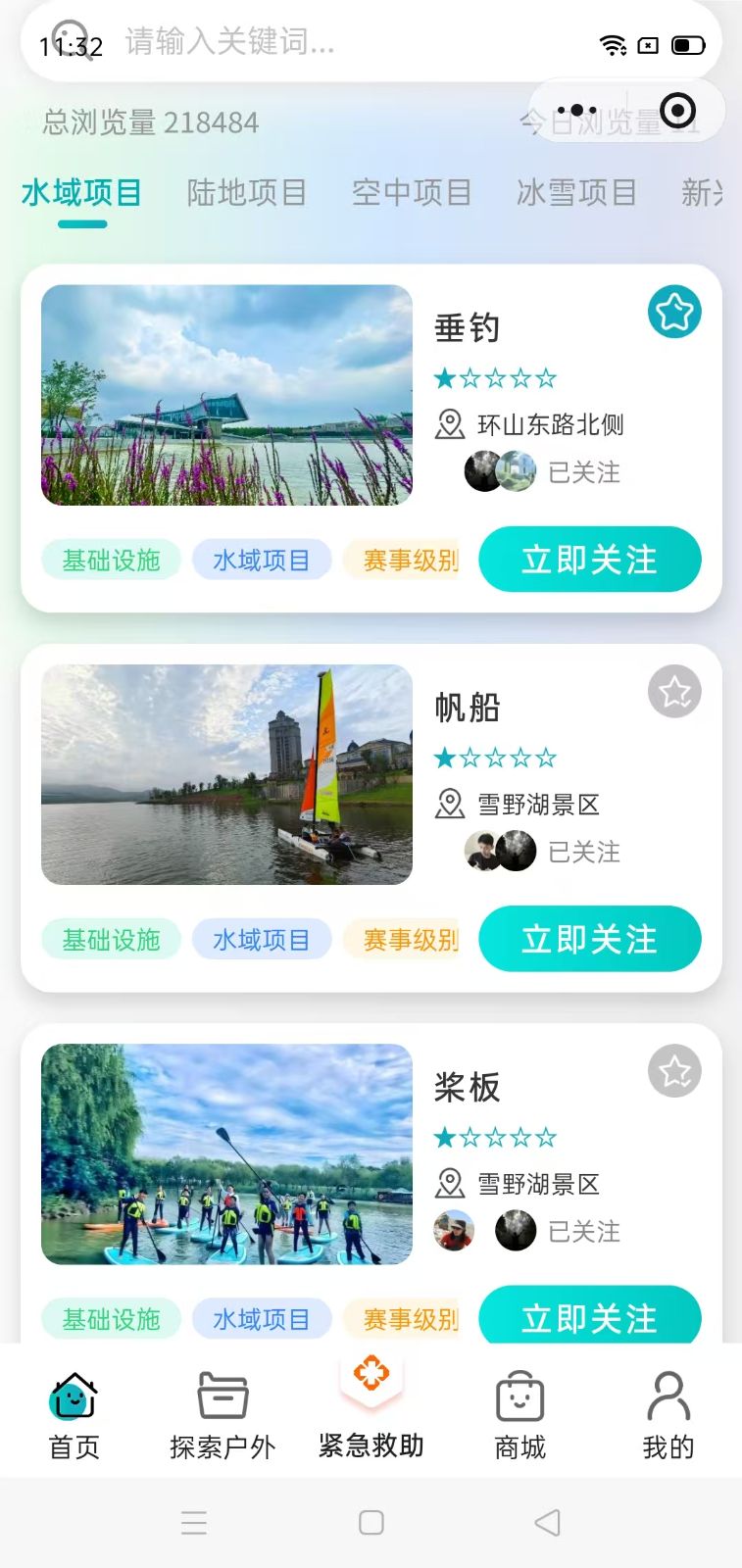742x1568 pixels.
Task: Favorite the 帆船 project with its star
Action: click(674, 692)
